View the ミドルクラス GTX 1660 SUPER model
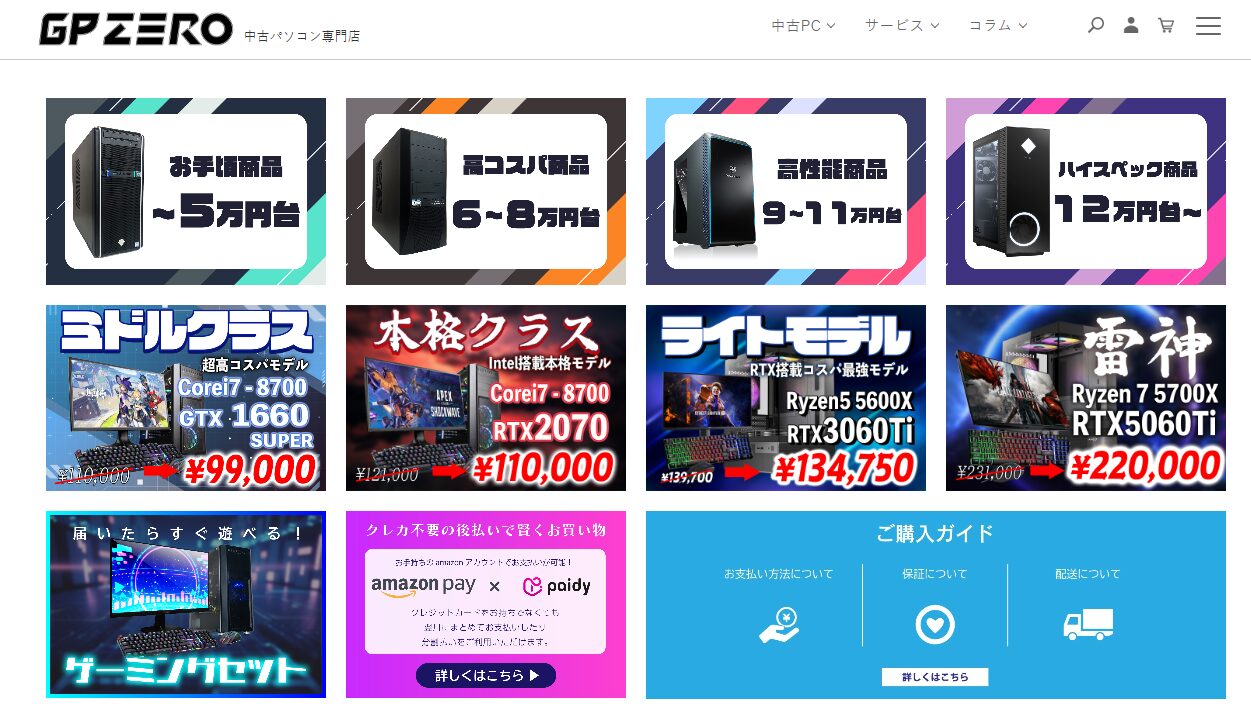The width and height of the screenshot is (1251, 727). click(186, 398)
